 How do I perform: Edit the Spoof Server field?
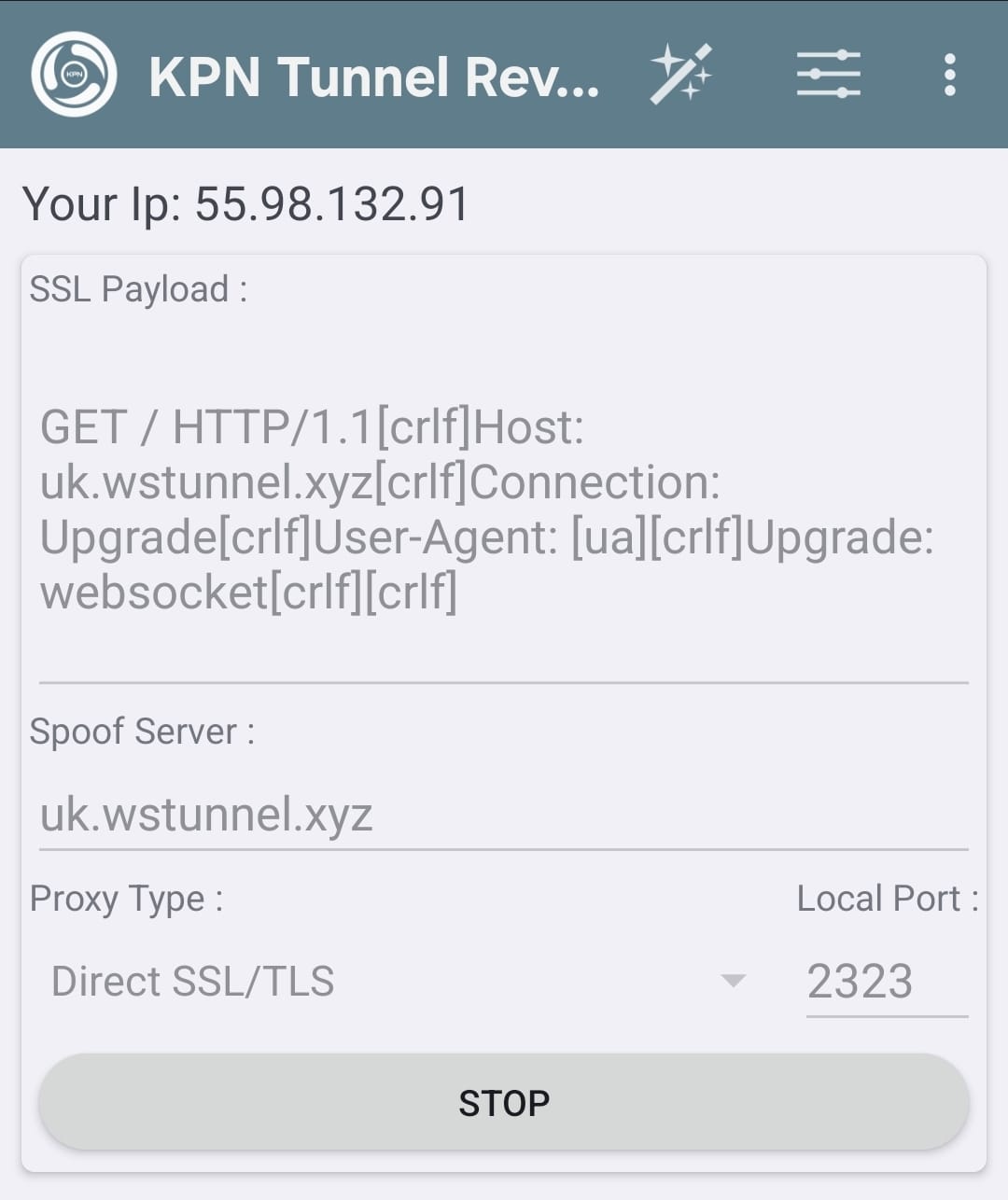(502, 814)
